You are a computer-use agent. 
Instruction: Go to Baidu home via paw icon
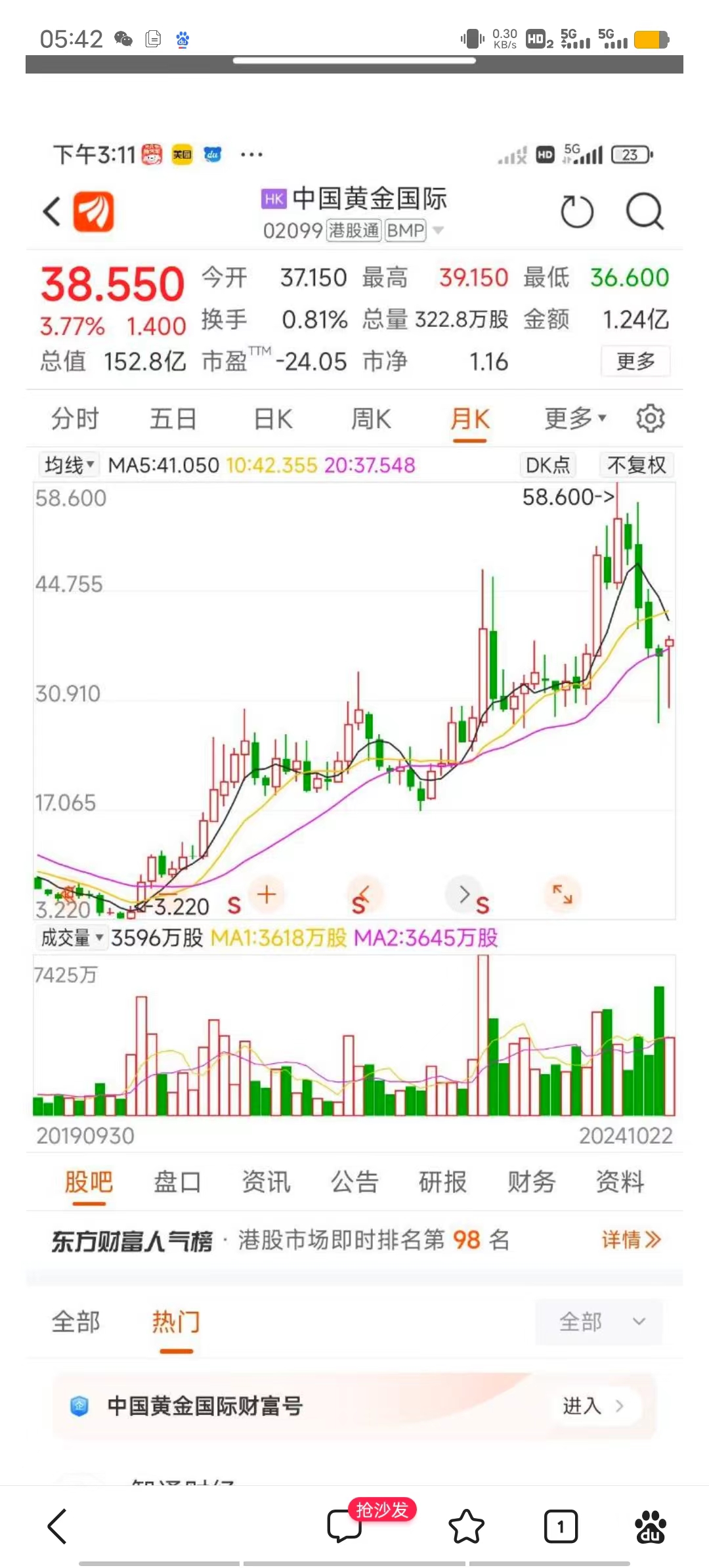point(650,1526)
